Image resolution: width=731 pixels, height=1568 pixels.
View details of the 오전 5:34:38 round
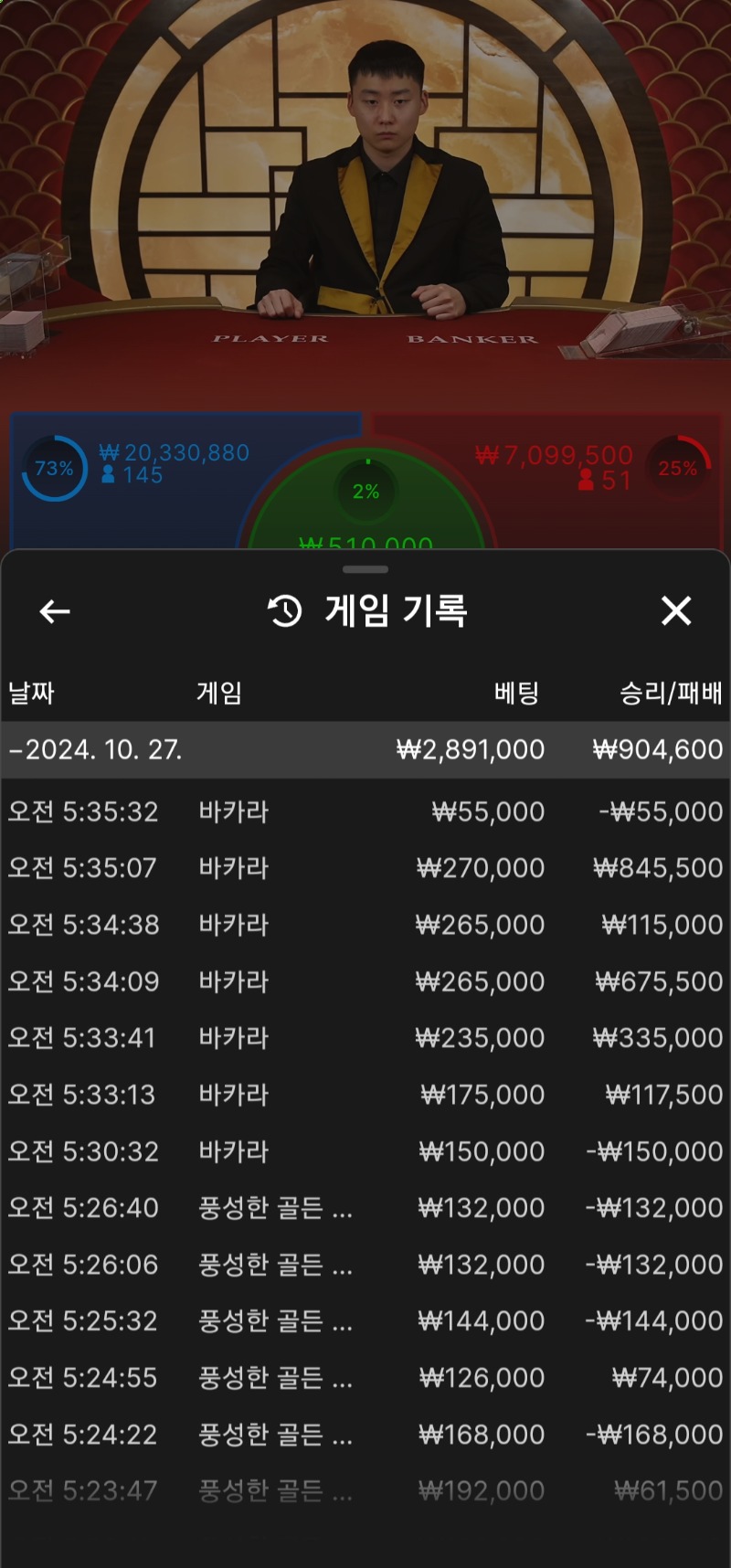[365, 925]
